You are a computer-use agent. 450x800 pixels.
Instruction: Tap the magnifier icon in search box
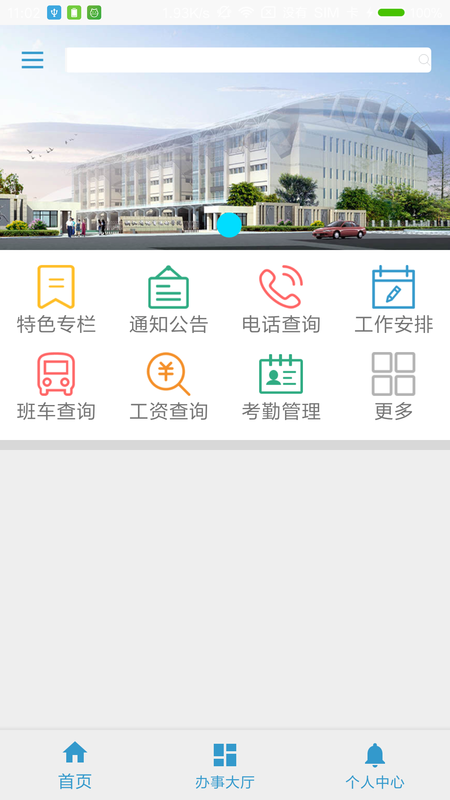pyautogui.click(x=424, y=60)
